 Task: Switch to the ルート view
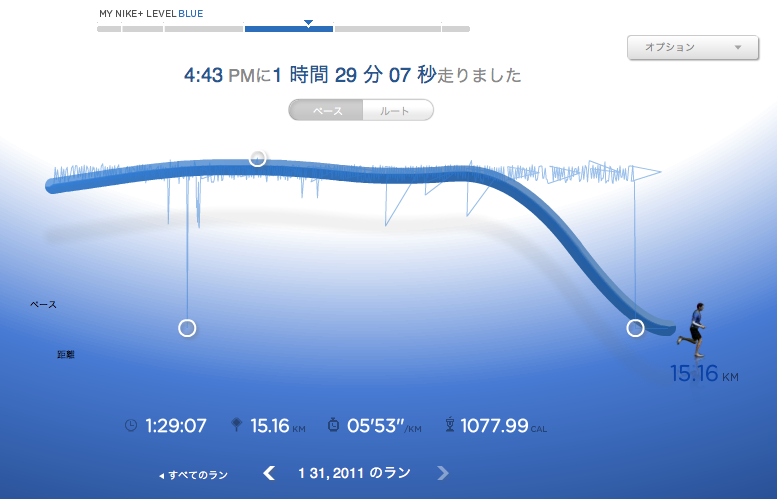398,110
